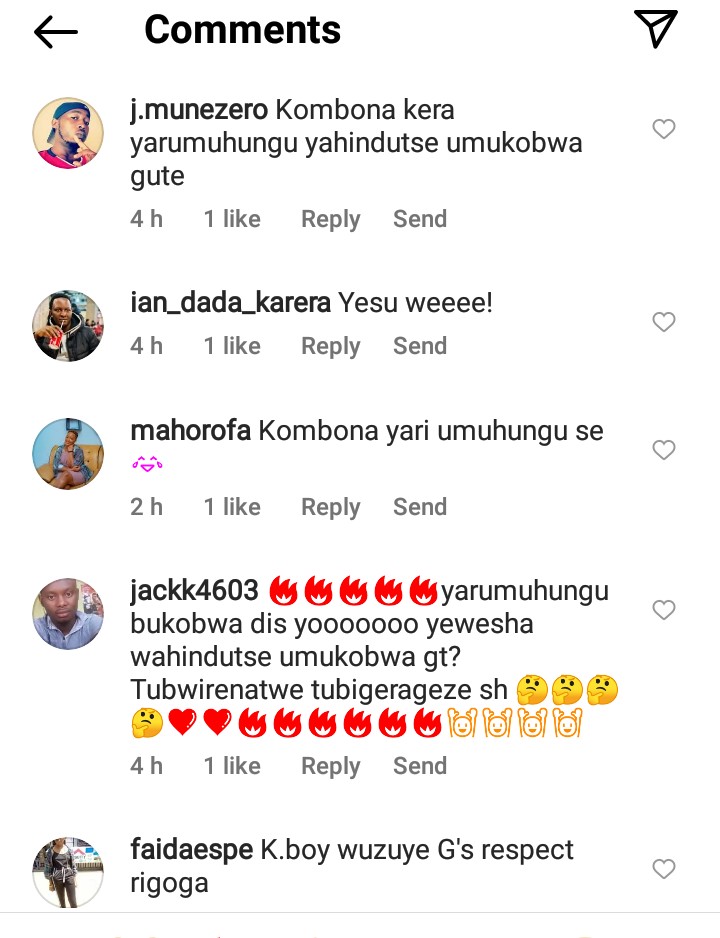Screen dimensions: 720x938
Task: Go back from the Comments screen
Action: pos(56,32)
